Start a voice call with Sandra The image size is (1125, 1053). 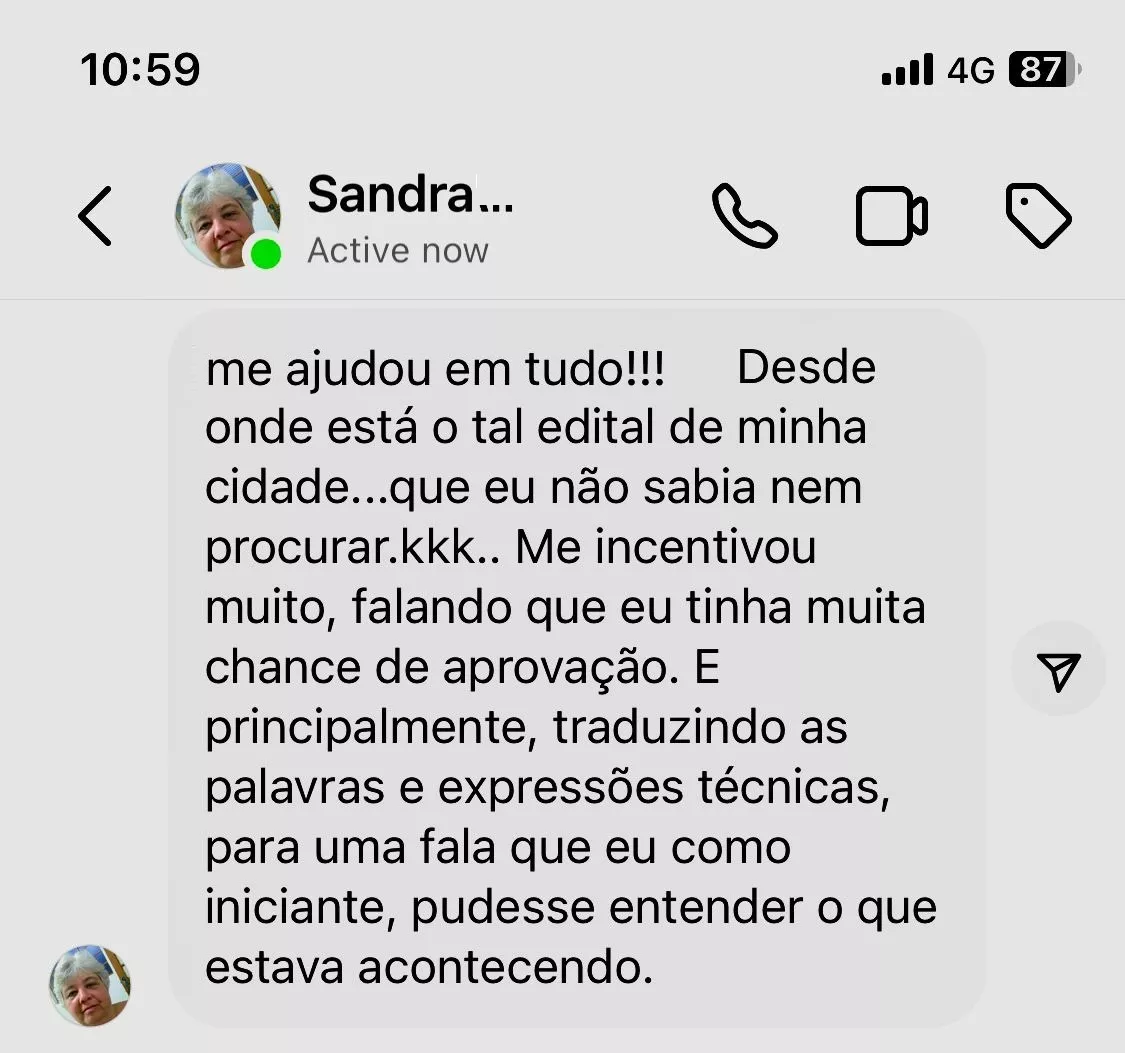744,215
